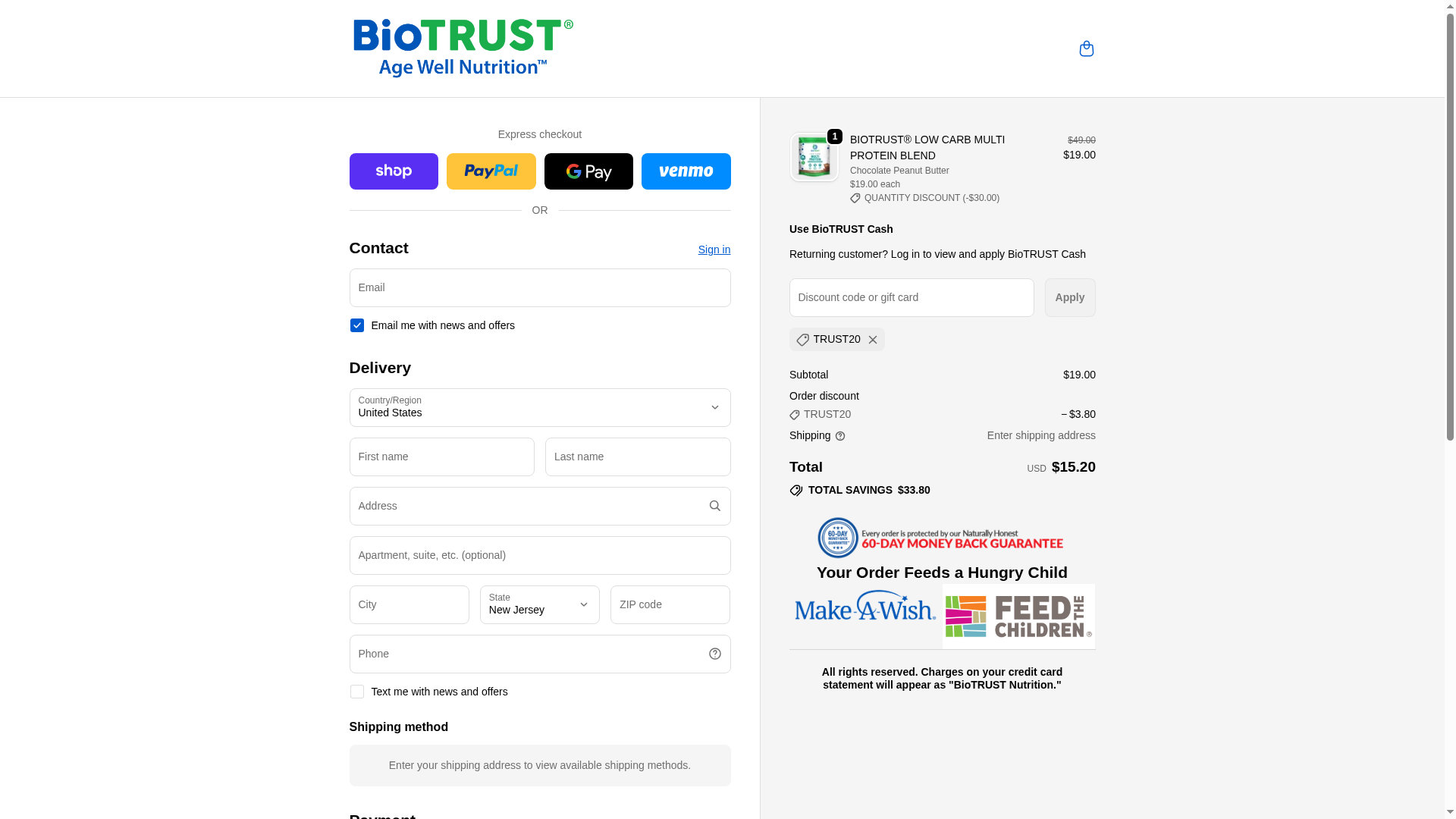Screen dimensions: 1456x819
Task: Pay with Shop Pay express checkout
Action: [x=394, y=171]
